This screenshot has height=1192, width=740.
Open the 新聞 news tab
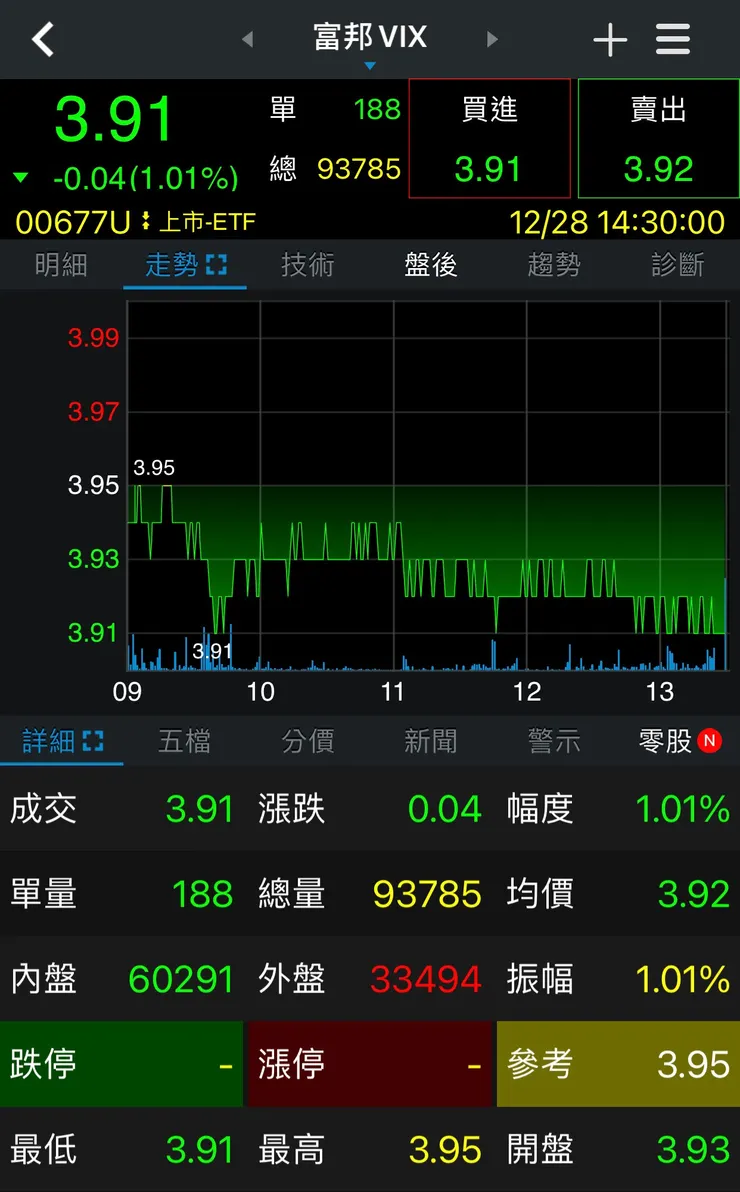coord(429,739)
